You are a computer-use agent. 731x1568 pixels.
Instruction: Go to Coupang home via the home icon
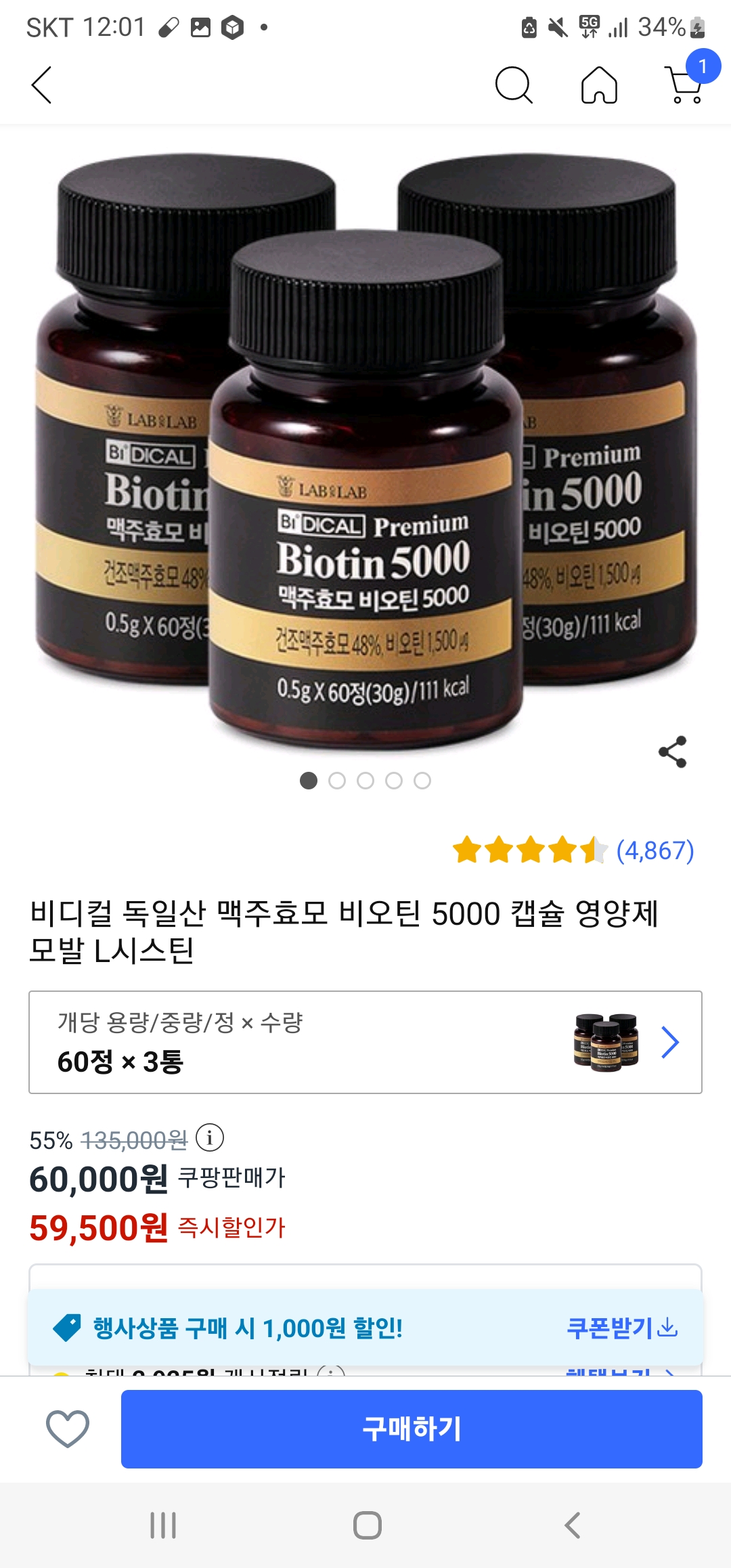pyautogui.click(x=598, y=84)
